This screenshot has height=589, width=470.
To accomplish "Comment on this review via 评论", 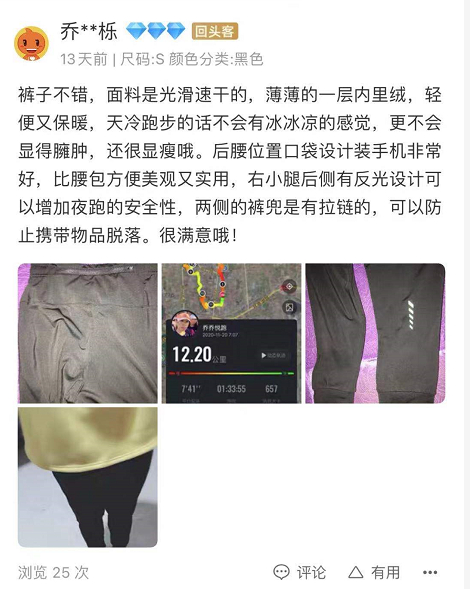I will click(x=299, y=572).
